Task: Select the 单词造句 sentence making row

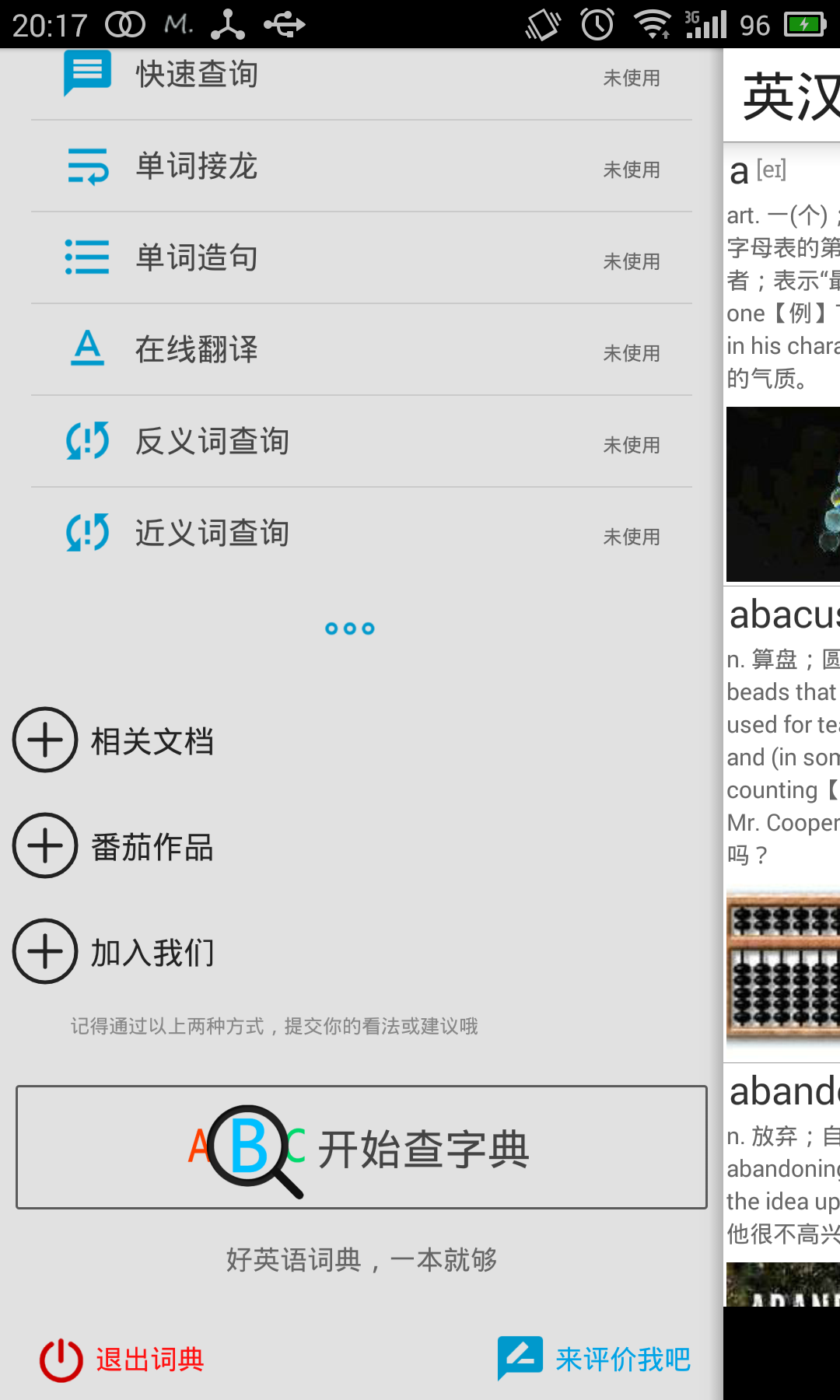Action: coord(360,258)
